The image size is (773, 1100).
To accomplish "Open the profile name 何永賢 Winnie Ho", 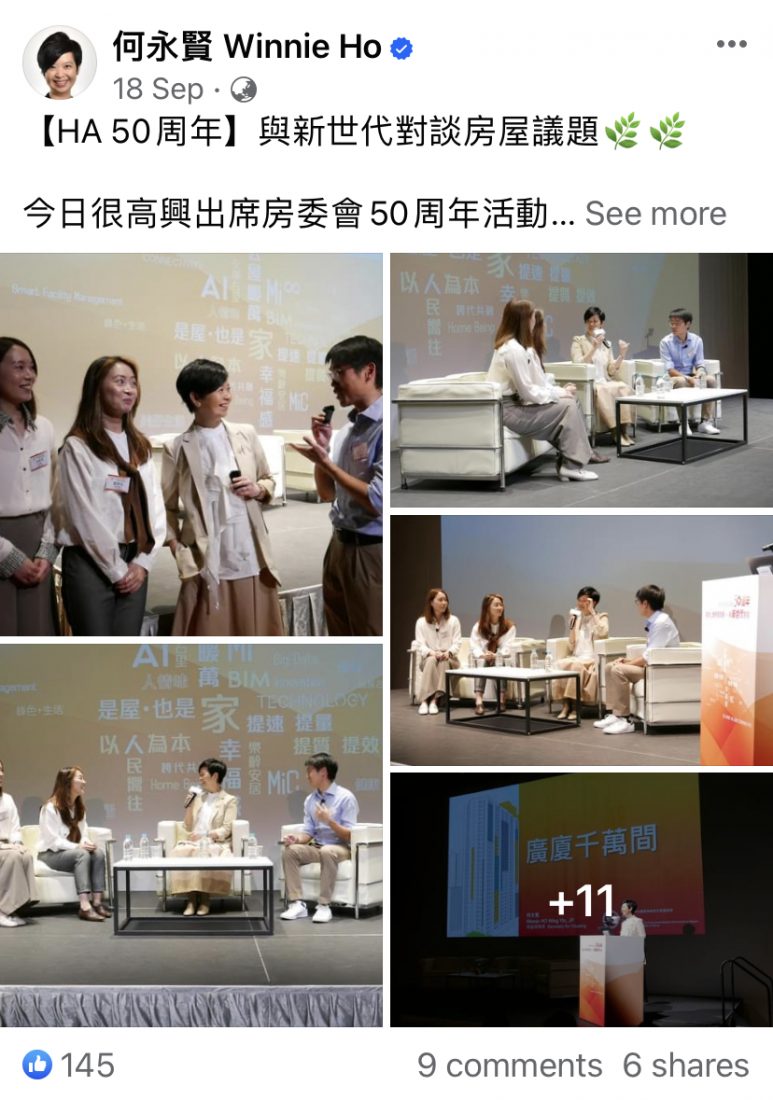I will tap(246, 46).
